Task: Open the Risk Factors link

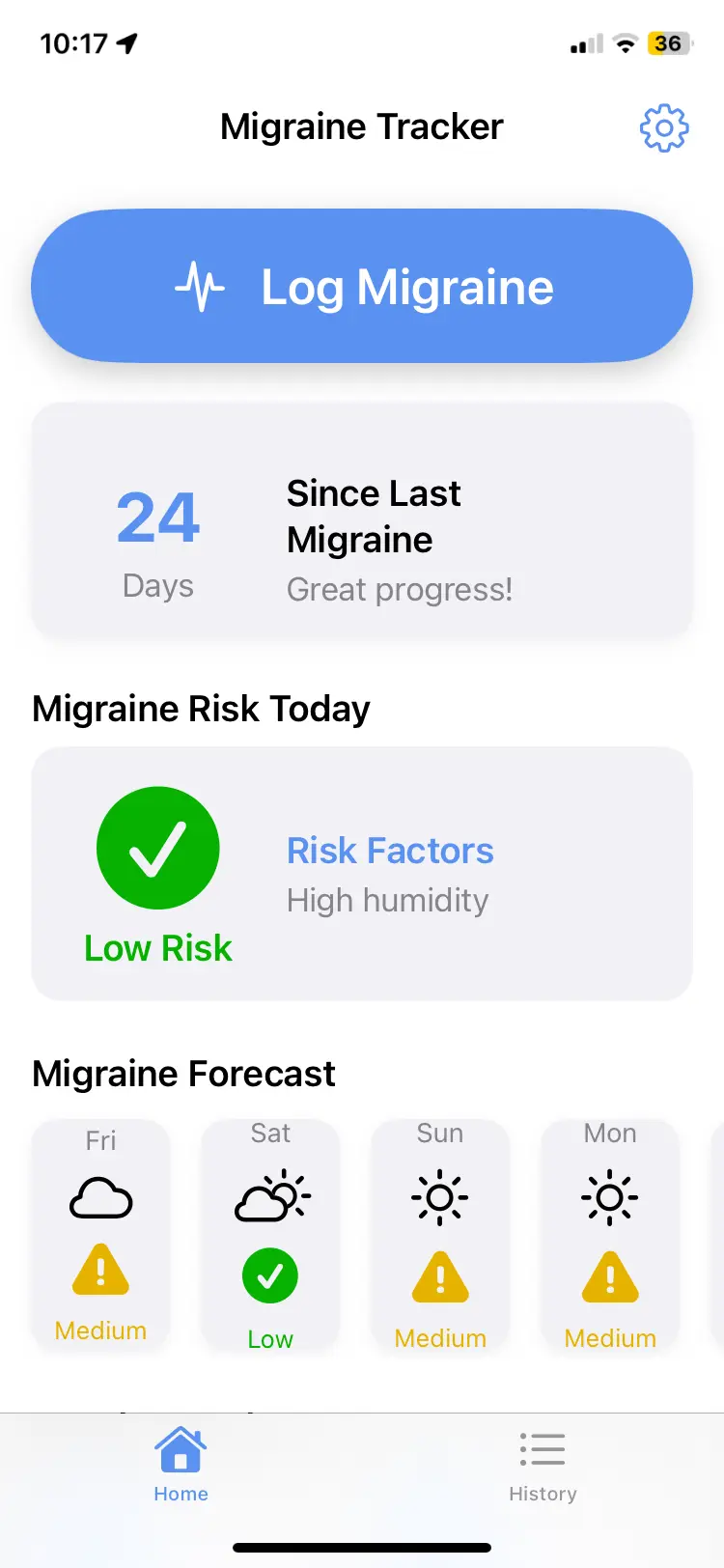Action: click(389, 851)
